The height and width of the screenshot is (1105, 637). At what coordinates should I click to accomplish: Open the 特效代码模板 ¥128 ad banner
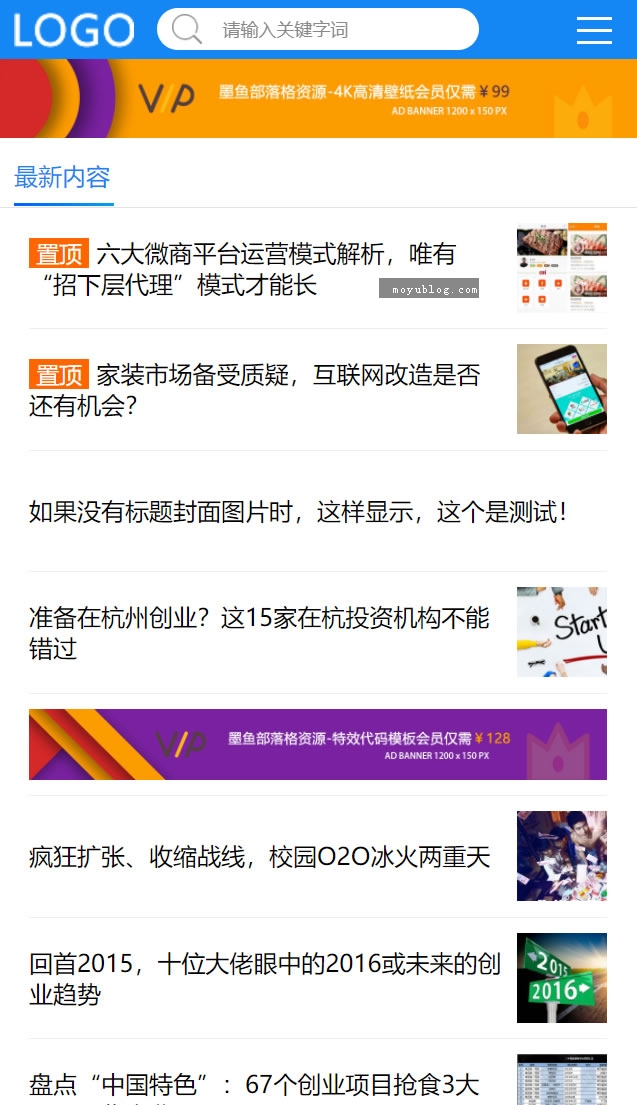click(x=318, y=744)
